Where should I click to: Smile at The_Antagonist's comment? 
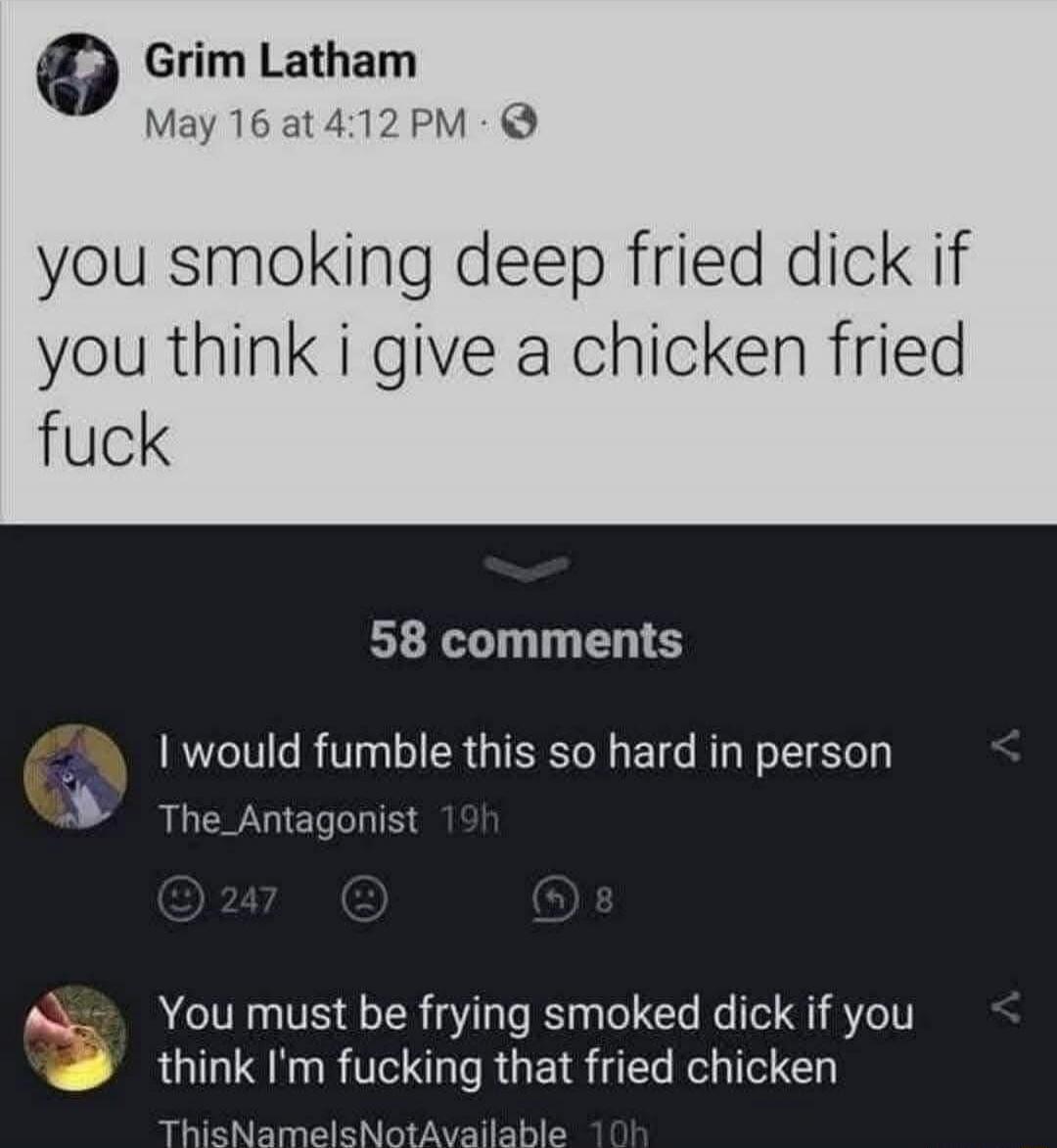tap(178, 899)
